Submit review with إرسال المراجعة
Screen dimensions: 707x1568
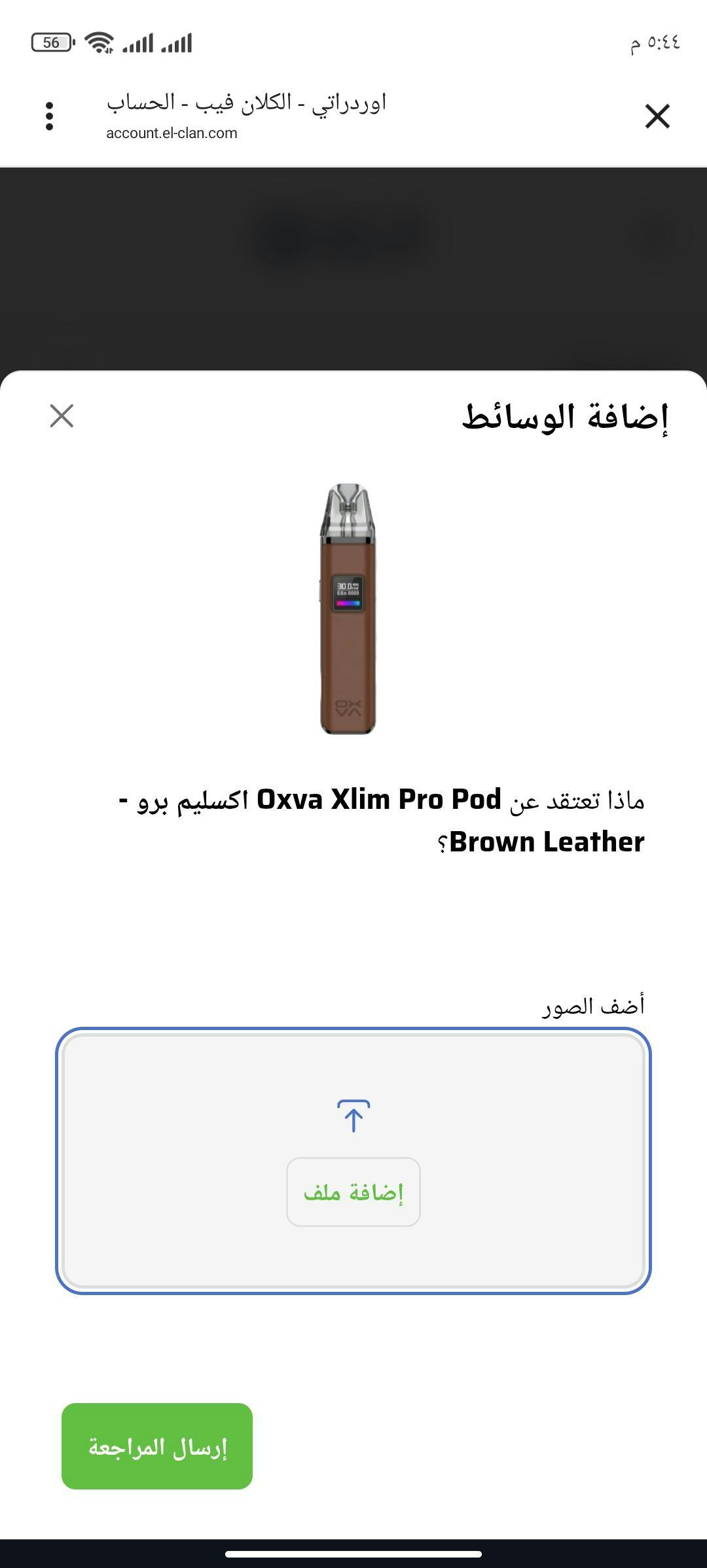[x=157, y=1446]
